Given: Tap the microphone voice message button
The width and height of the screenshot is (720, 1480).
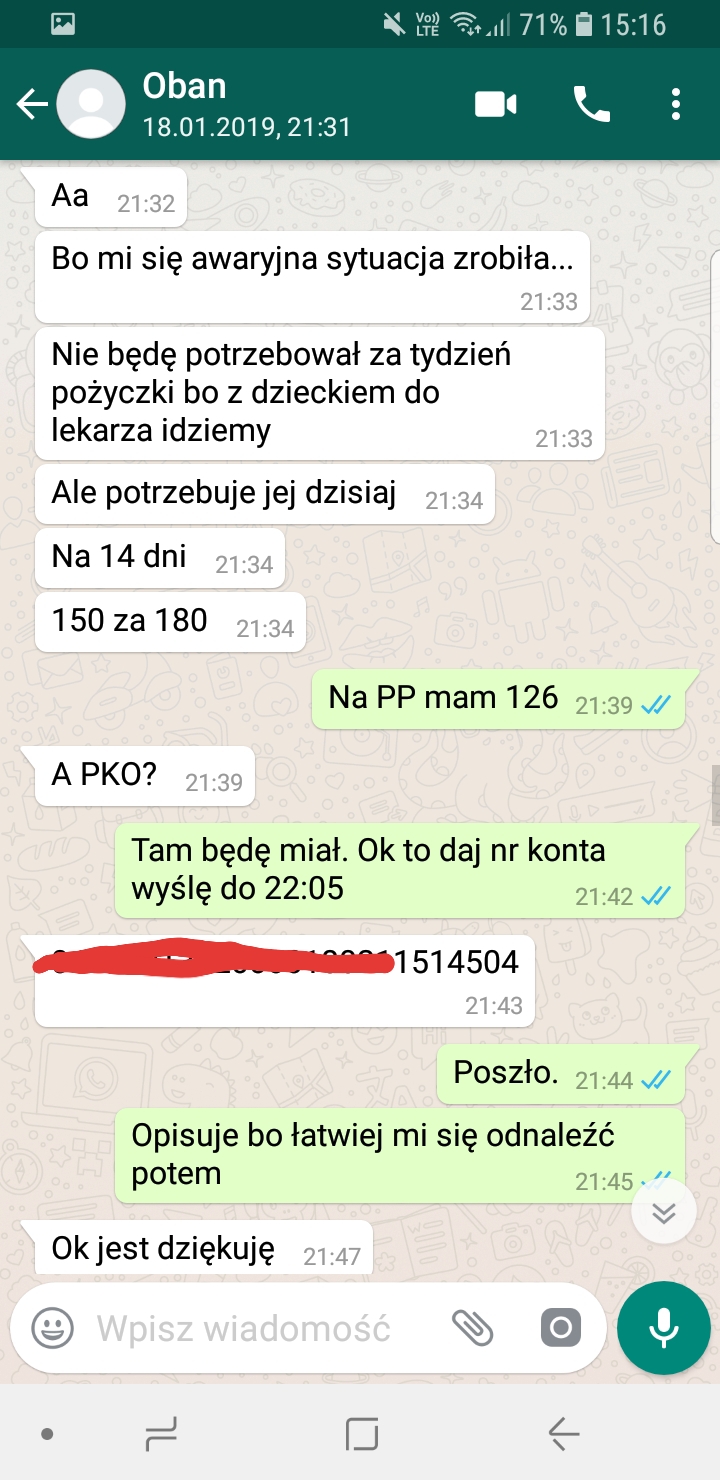Looking at the screenshot, I should point(664,1328).
